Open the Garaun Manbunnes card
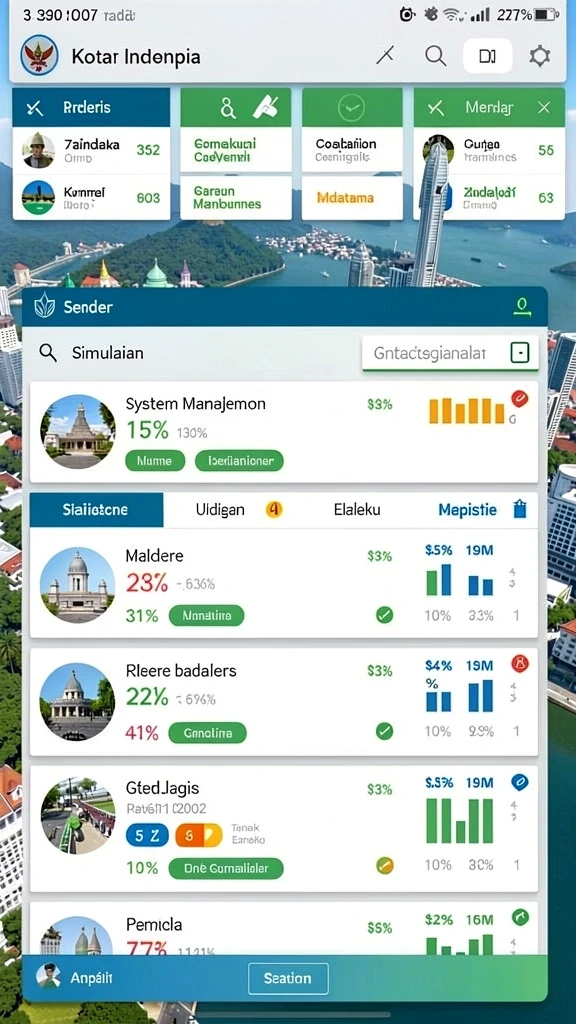The image size is (576, 1024). tap(236, 197)
